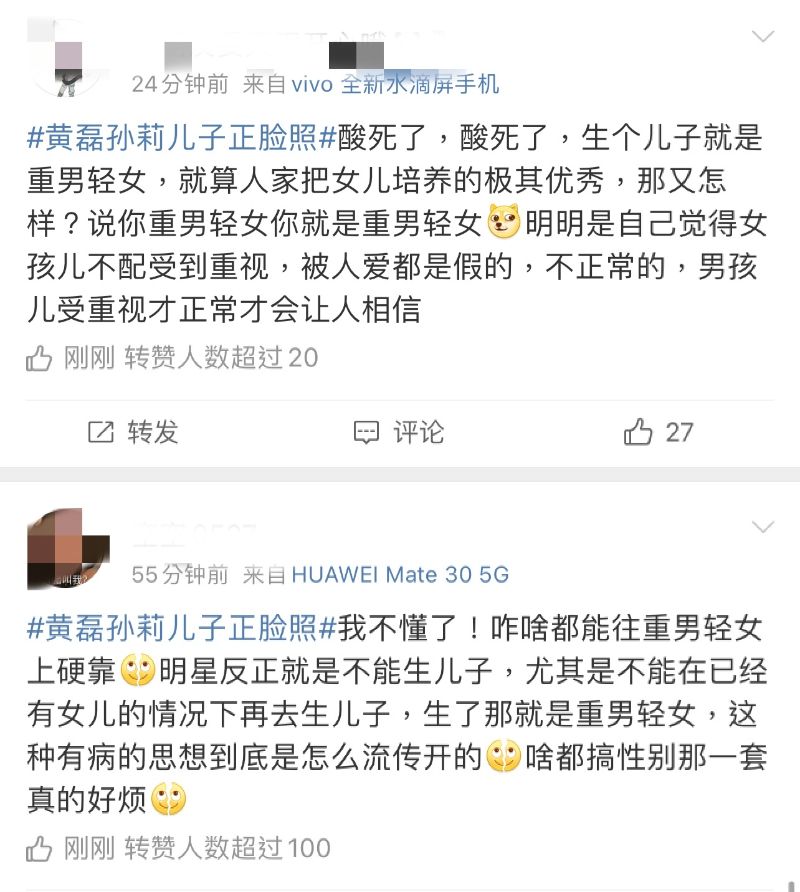Expand the dropdown arrow on first post

[763, 37]
